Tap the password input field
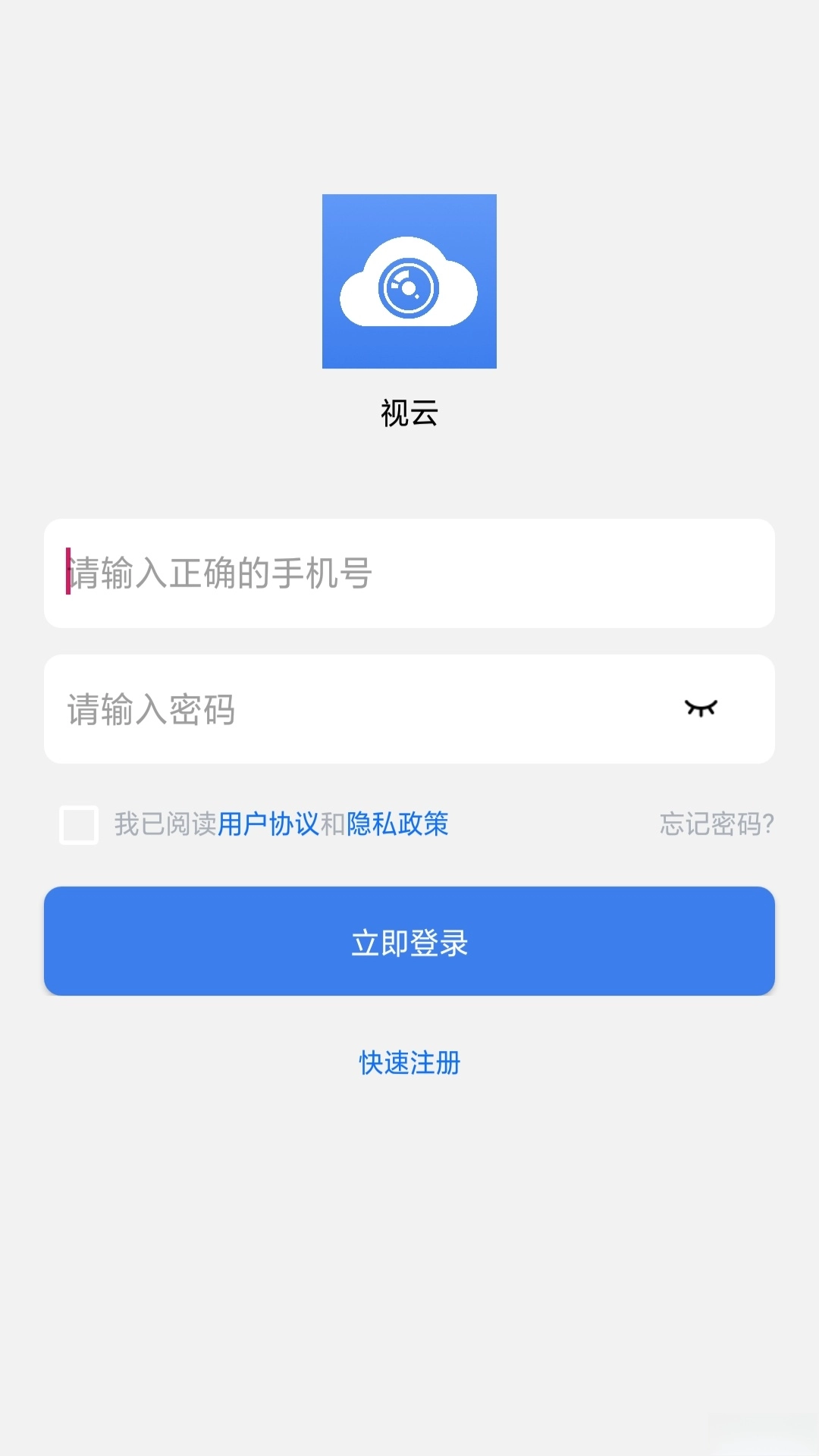 356,710
